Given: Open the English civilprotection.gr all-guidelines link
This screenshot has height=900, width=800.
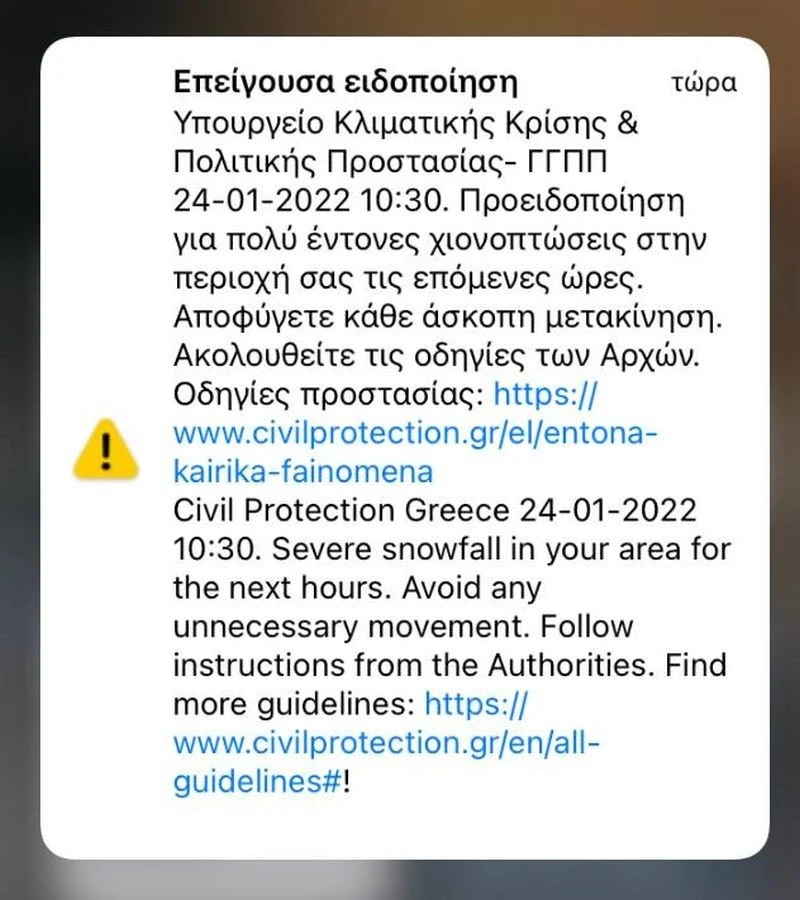Looking at the screenshot, I should click(390, 743).
